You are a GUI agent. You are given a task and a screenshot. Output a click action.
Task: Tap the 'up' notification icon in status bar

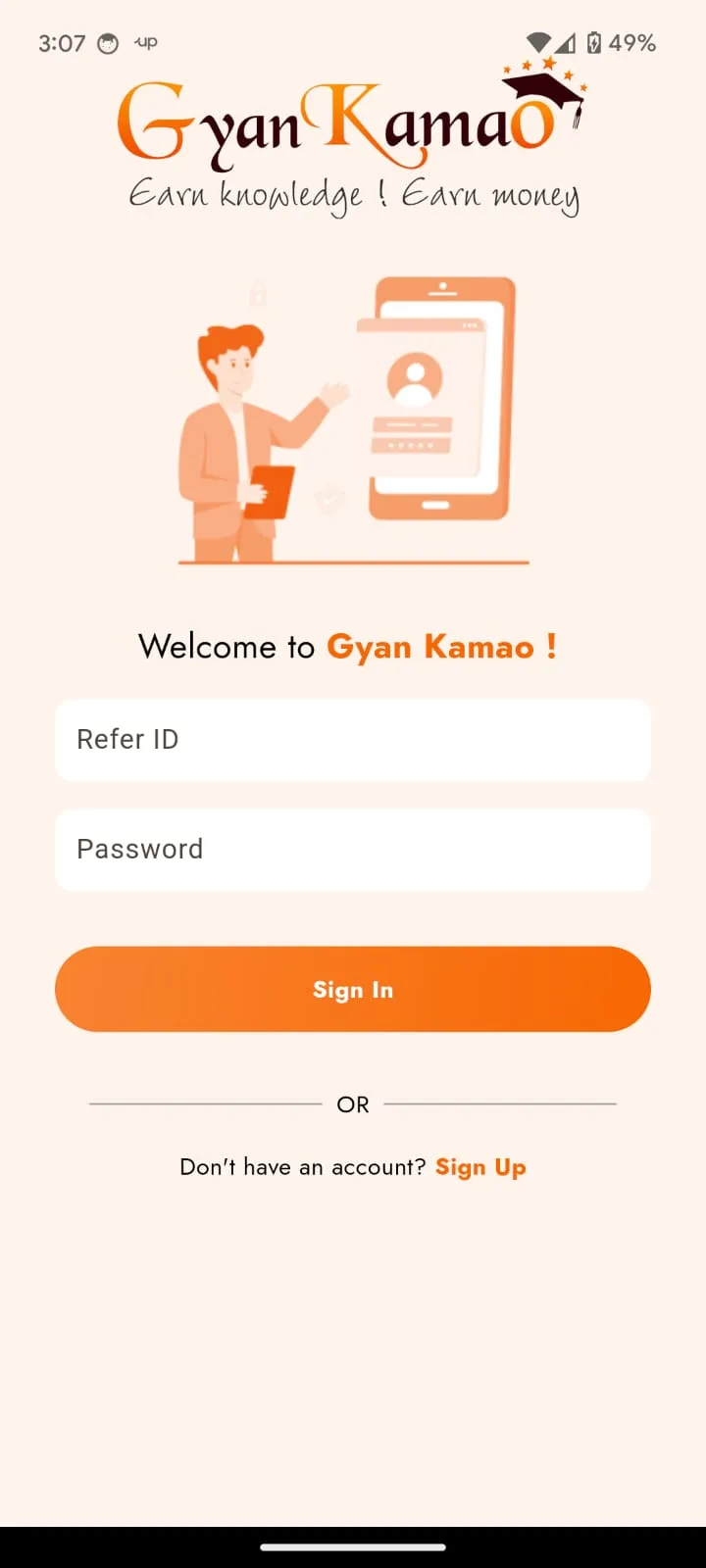click(x=145, y=42)
